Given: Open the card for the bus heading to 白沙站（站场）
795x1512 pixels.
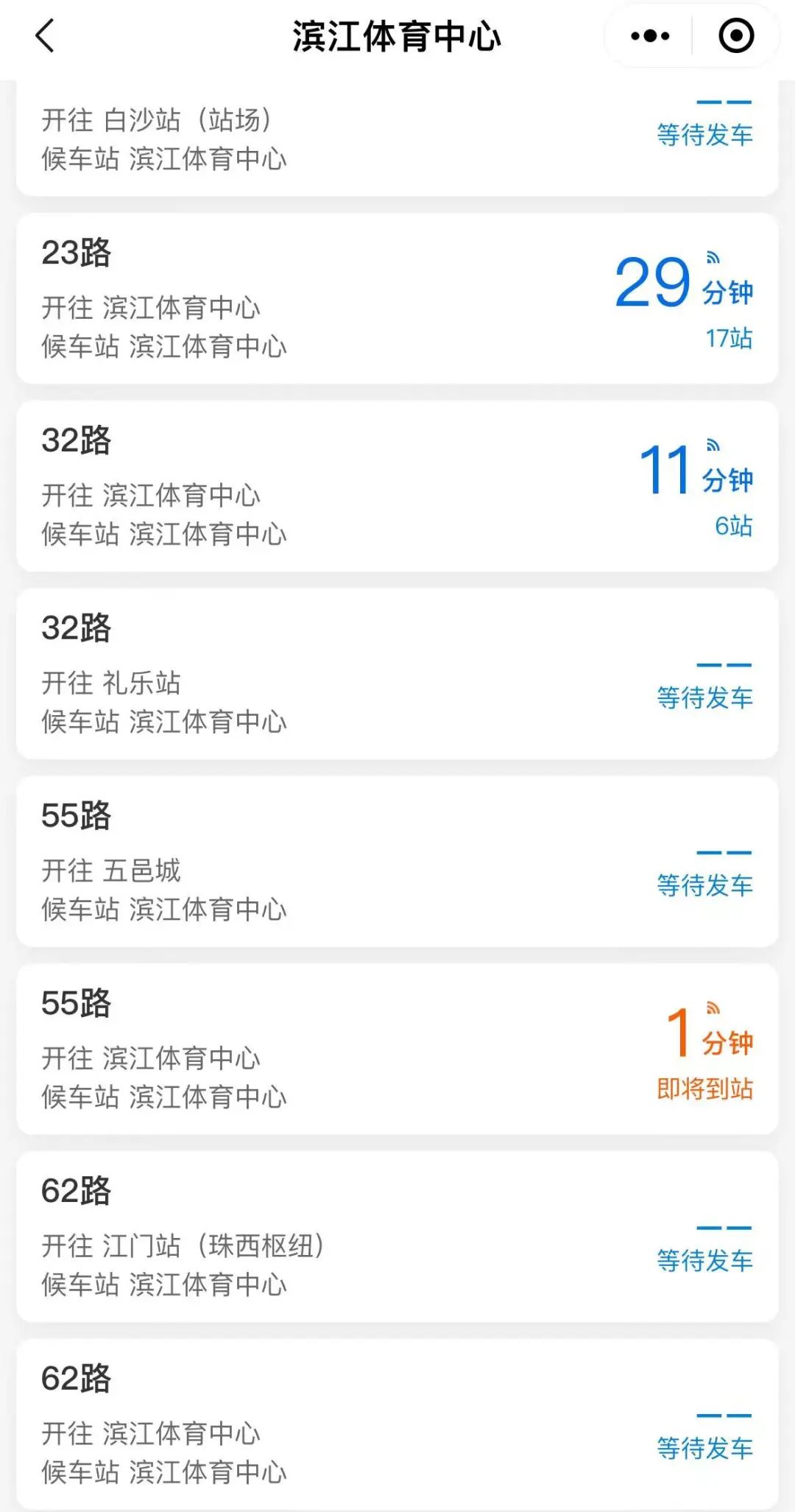Looking at the screenshot, I should [397, 138].
